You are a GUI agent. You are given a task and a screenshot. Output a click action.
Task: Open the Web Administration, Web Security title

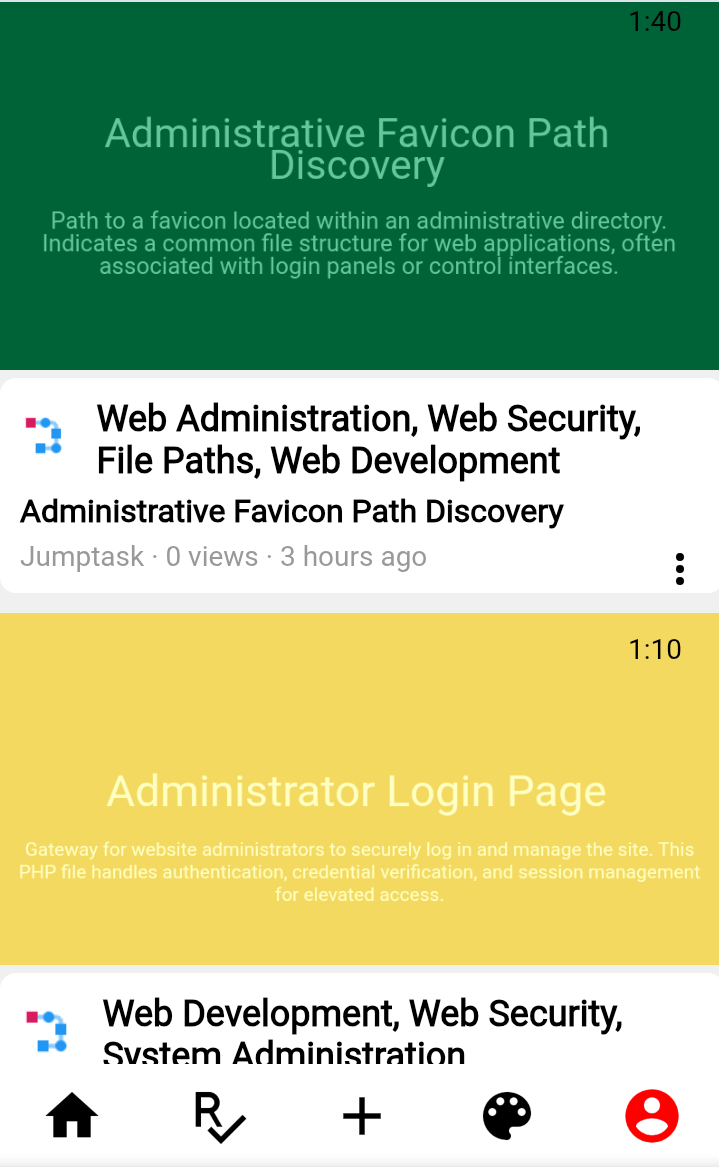[368, 439]
